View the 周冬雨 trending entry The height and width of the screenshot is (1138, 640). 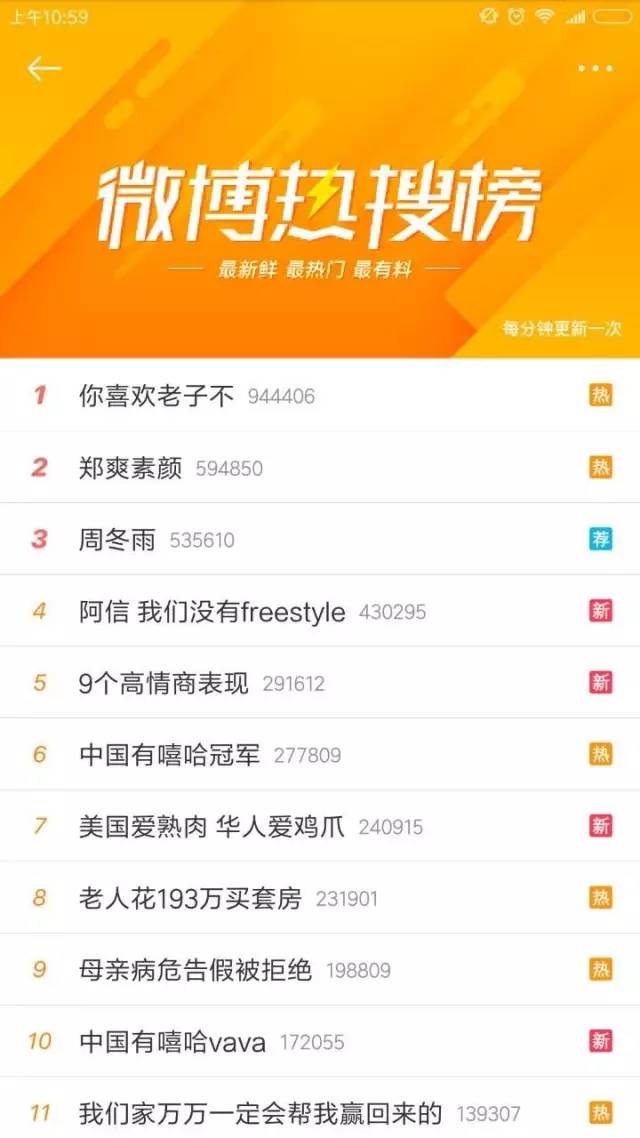[118, 540]
